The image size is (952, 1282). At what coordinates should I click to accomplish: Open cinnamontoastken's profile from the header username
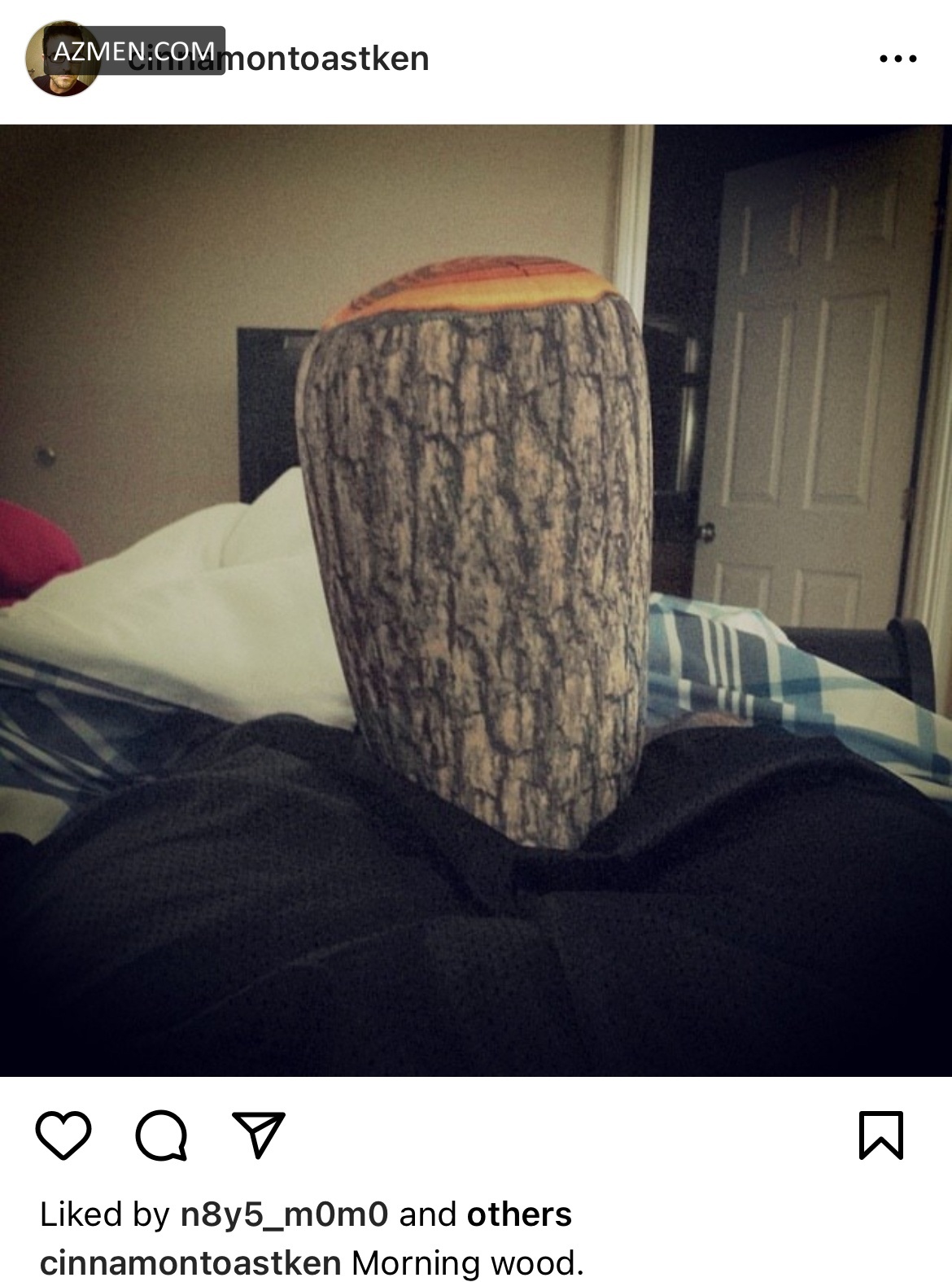click(325, 59)
